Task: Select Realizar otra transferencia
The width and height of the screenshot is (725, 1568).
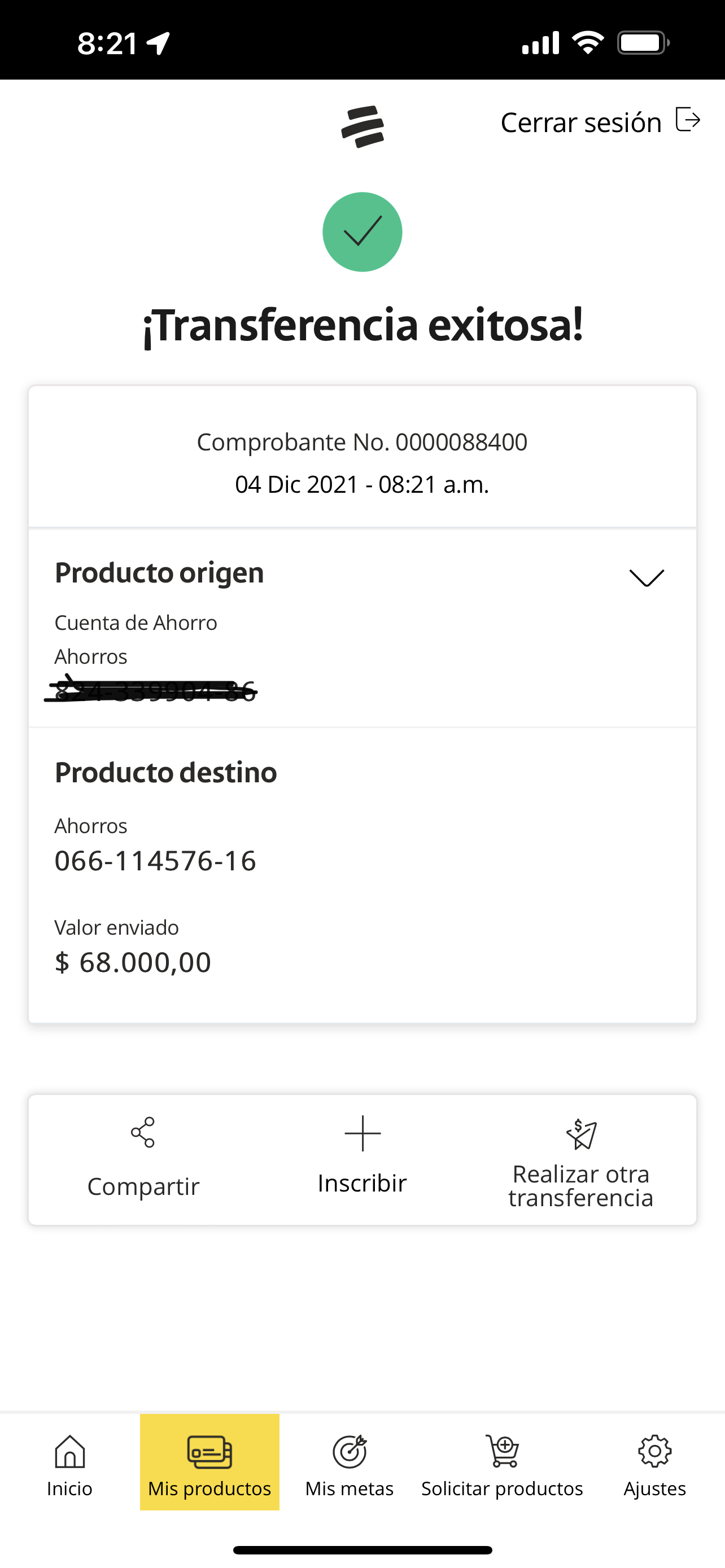Action: (580, 1163)
